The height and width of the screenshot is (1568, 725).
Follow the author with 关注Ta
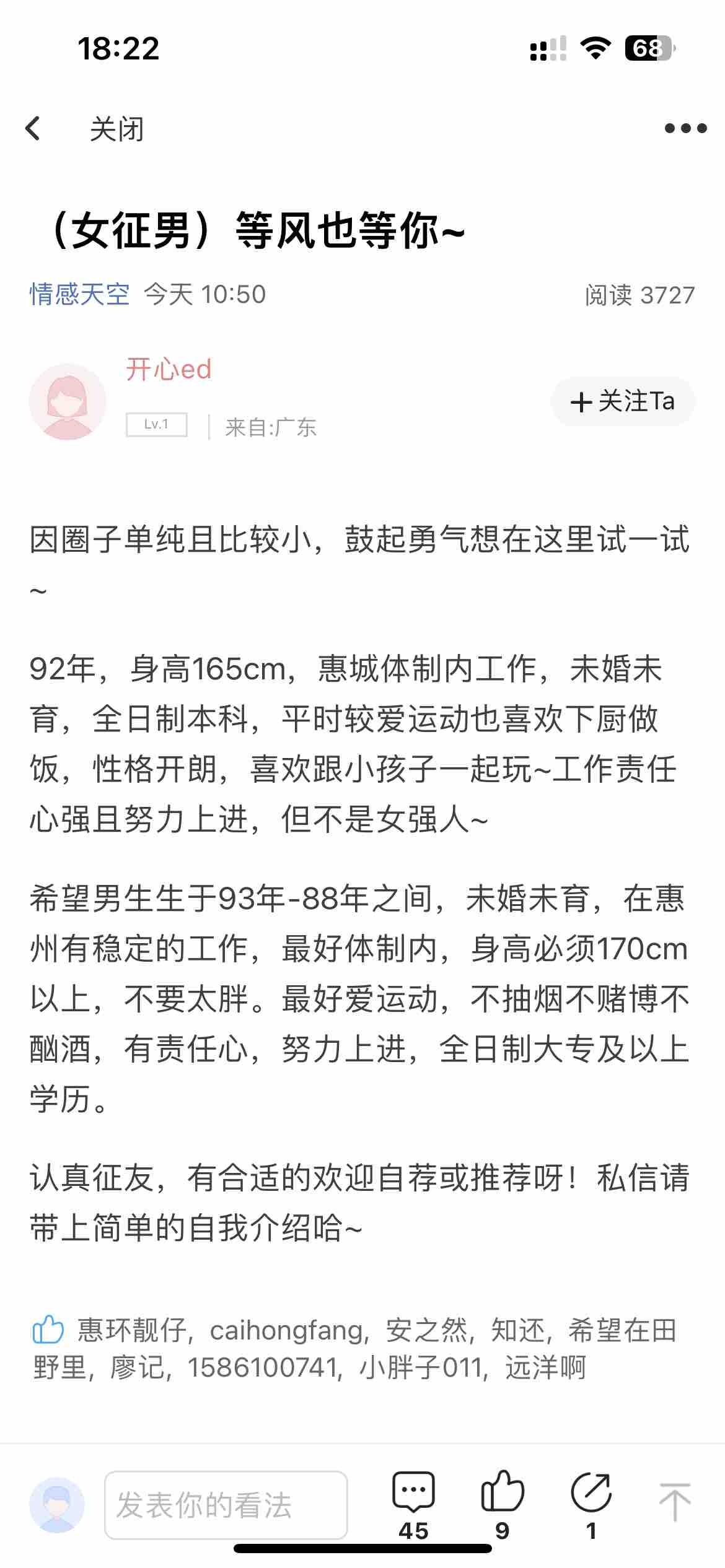(x=623, y=401)
